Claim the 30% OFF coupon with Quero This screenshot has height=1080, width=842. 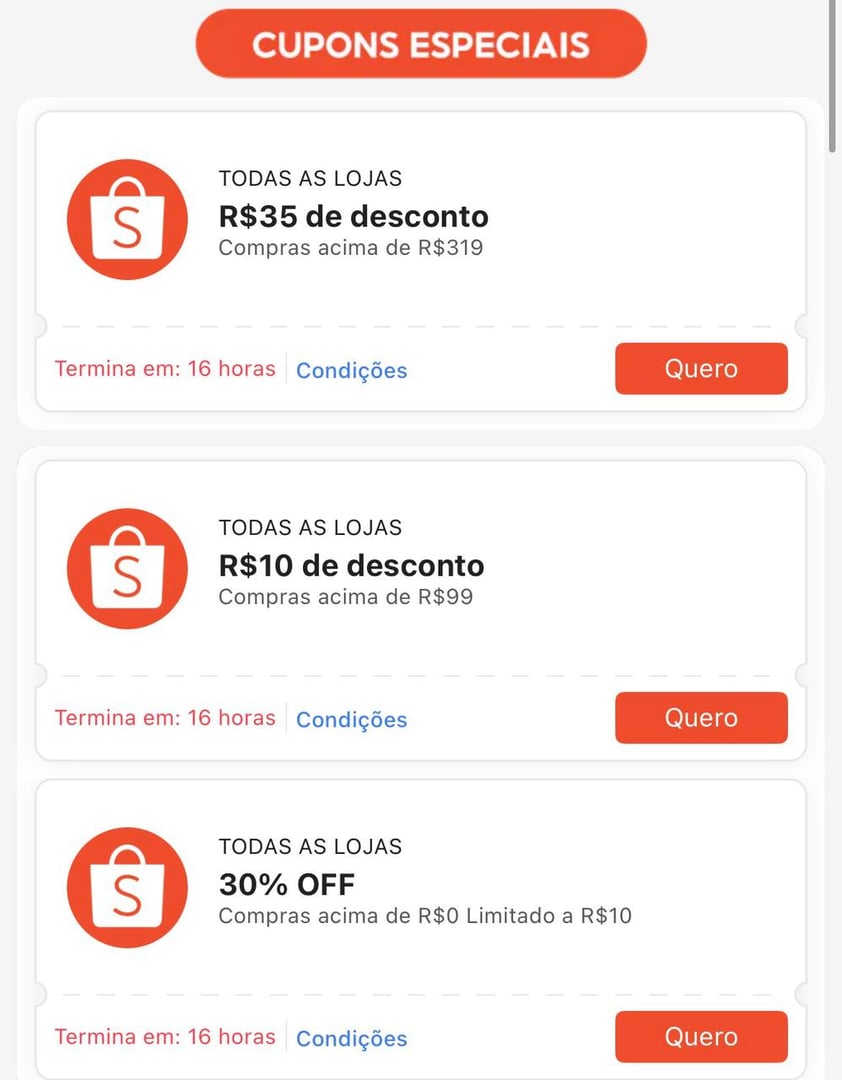click(701, 1037)
